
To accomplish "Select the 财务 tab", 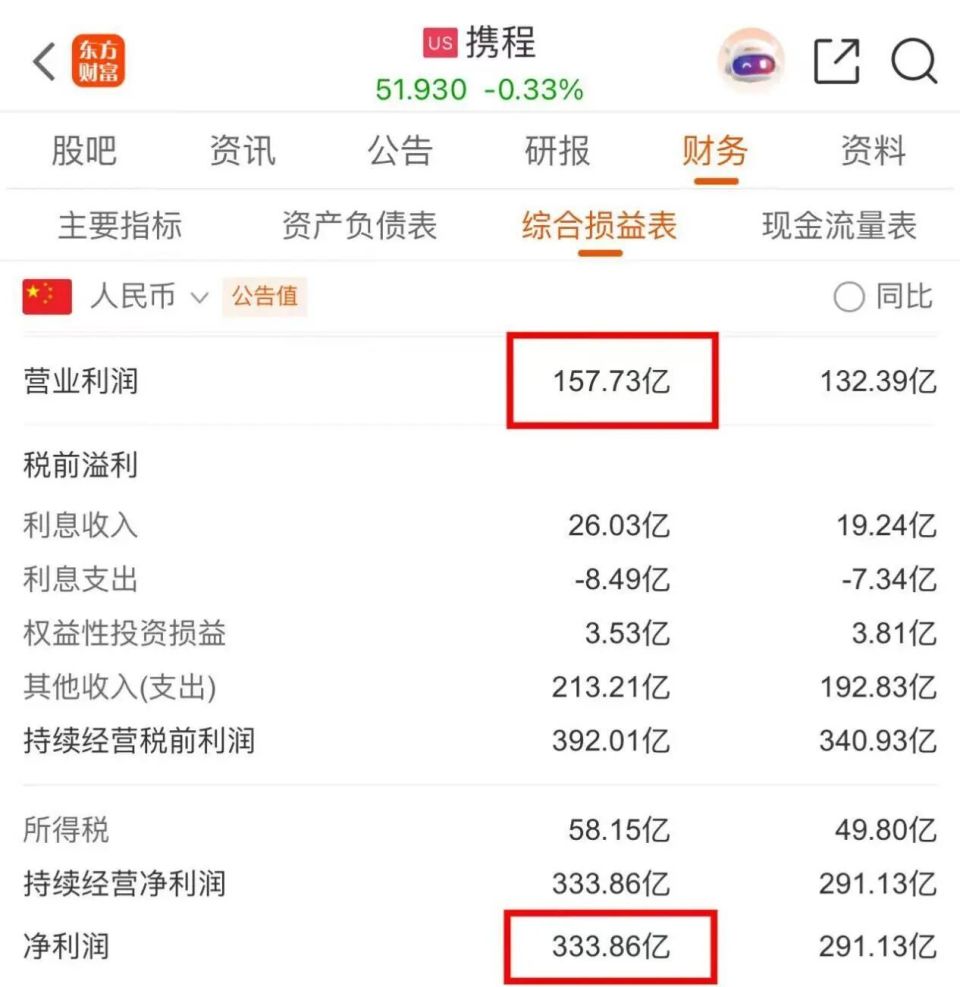I will 714,151.
